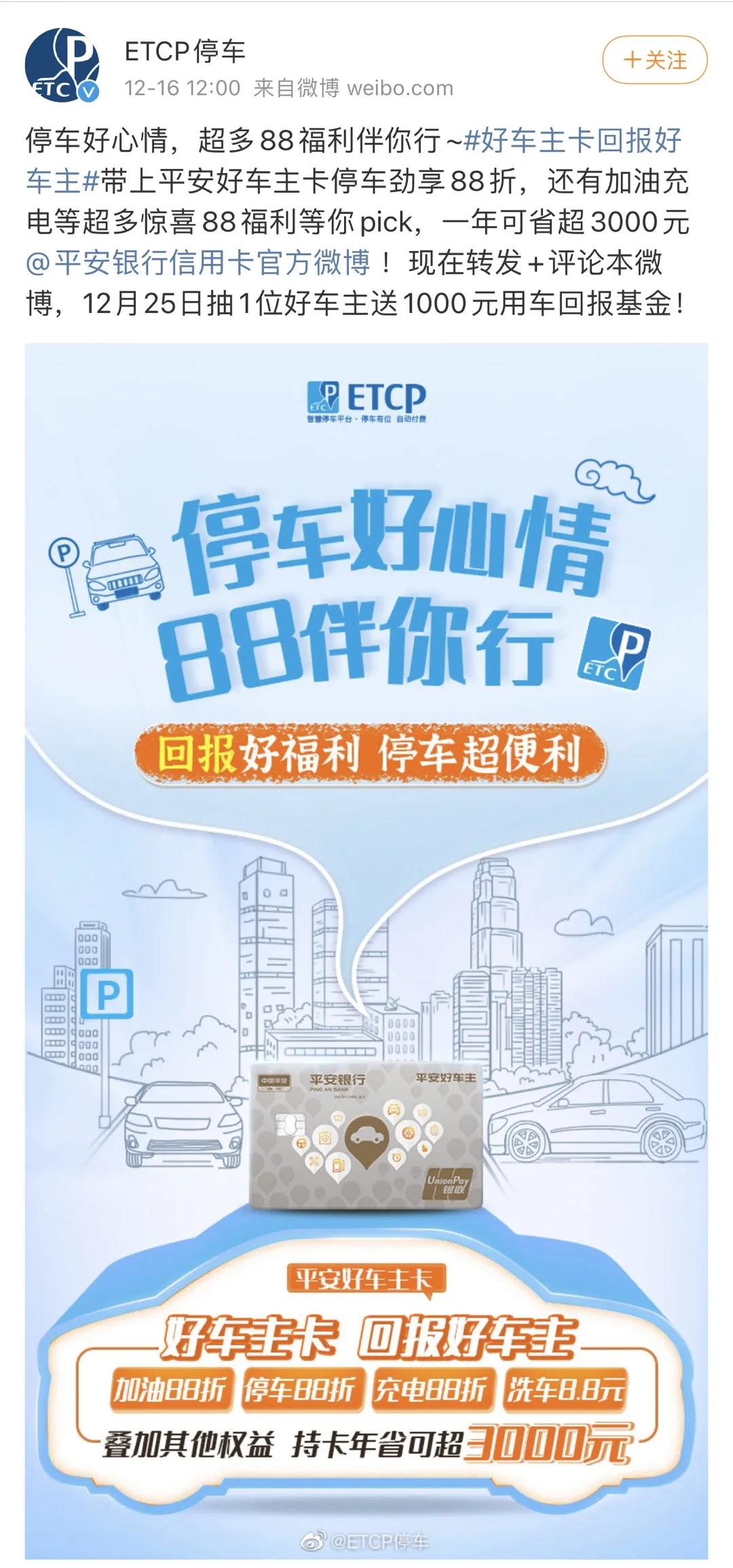The image size is (733, 1568).
Task: Open the #好车主卡回报好车主# hashtag
Action: (x=572, y=141)
